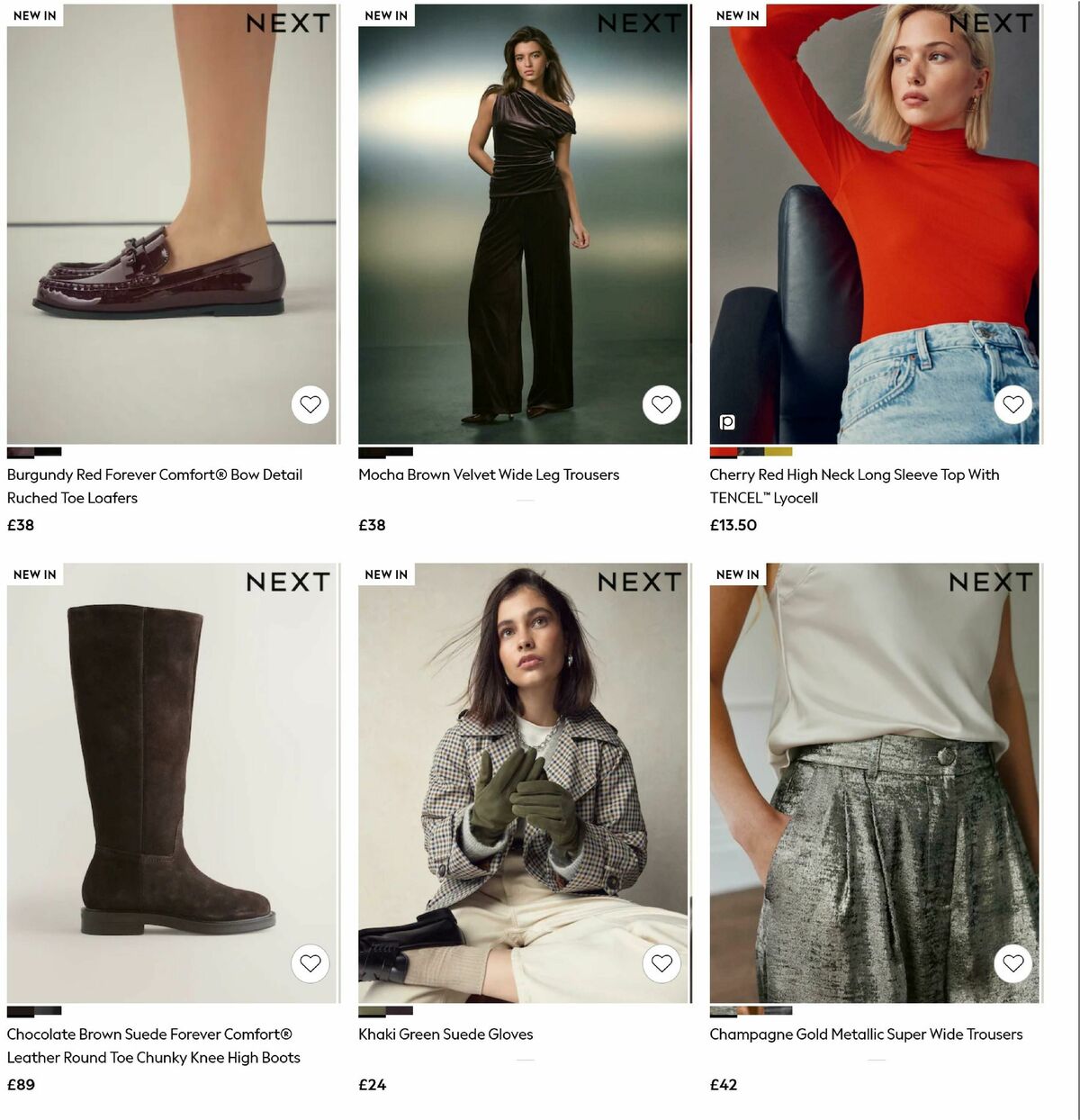Pick the second colour option under the knee high boots
The image size is (1080, 1120).
point(47,1010)
